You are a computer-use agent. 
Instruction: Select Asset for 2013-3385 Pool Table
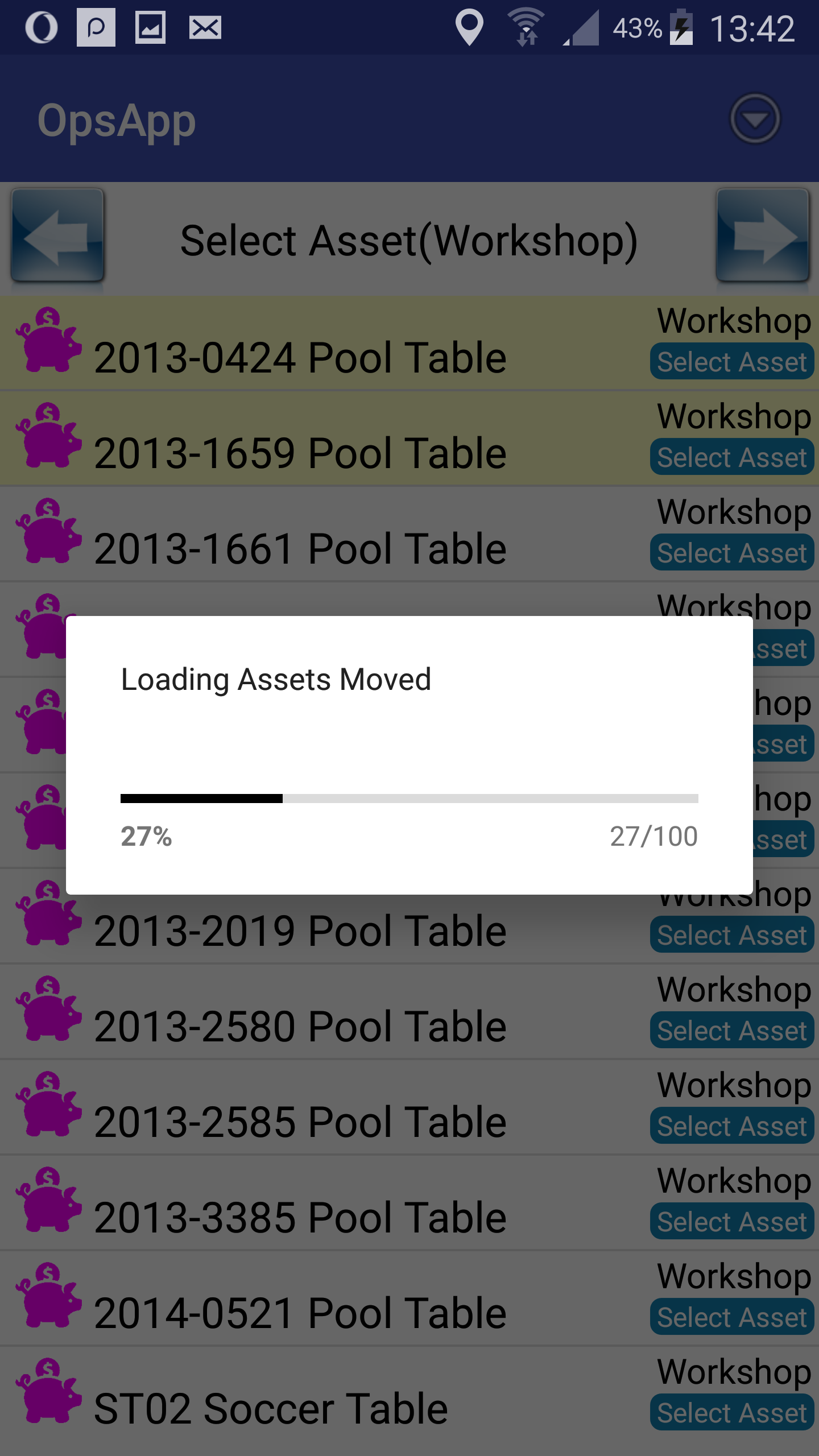click(732, 1222)
